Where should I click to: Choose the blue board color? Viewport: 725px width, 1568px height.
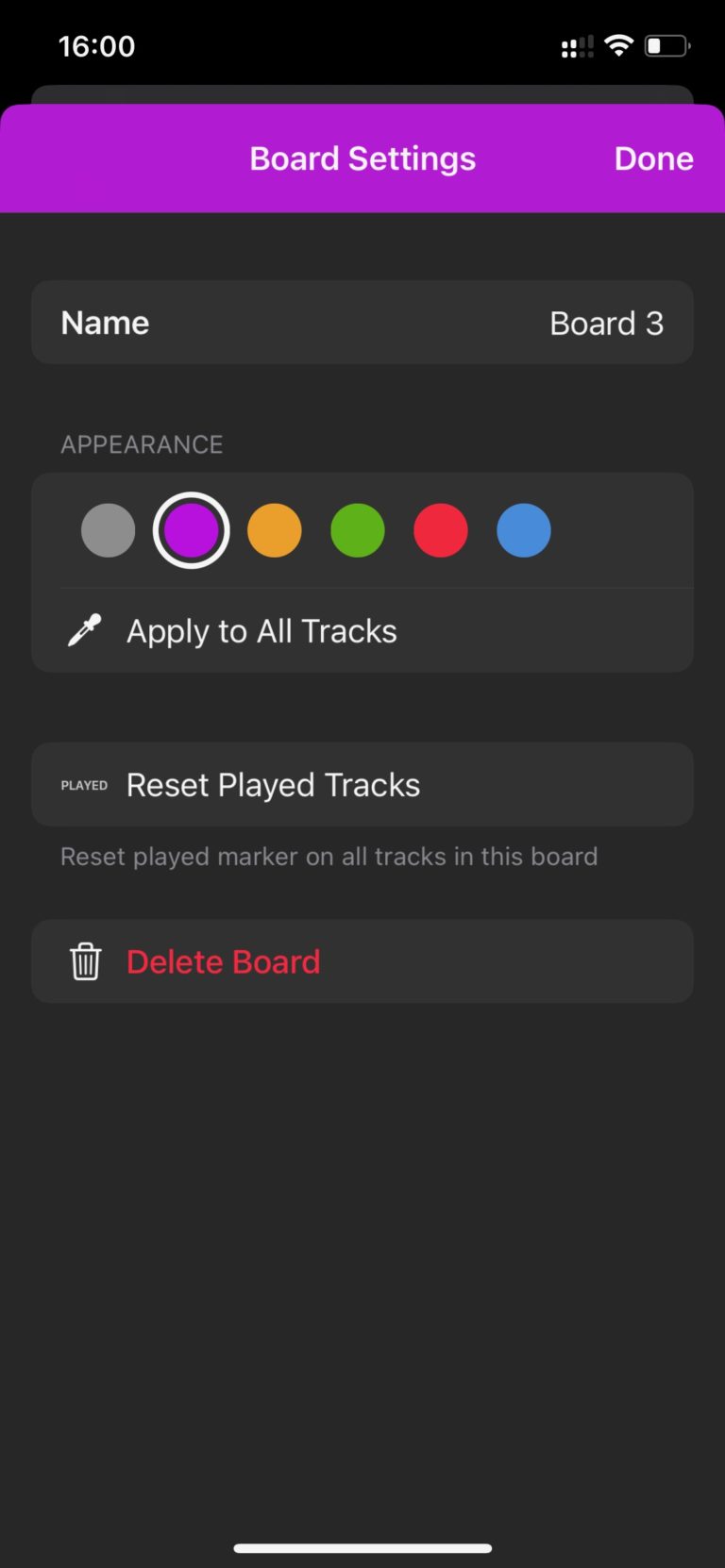[523, 530]
